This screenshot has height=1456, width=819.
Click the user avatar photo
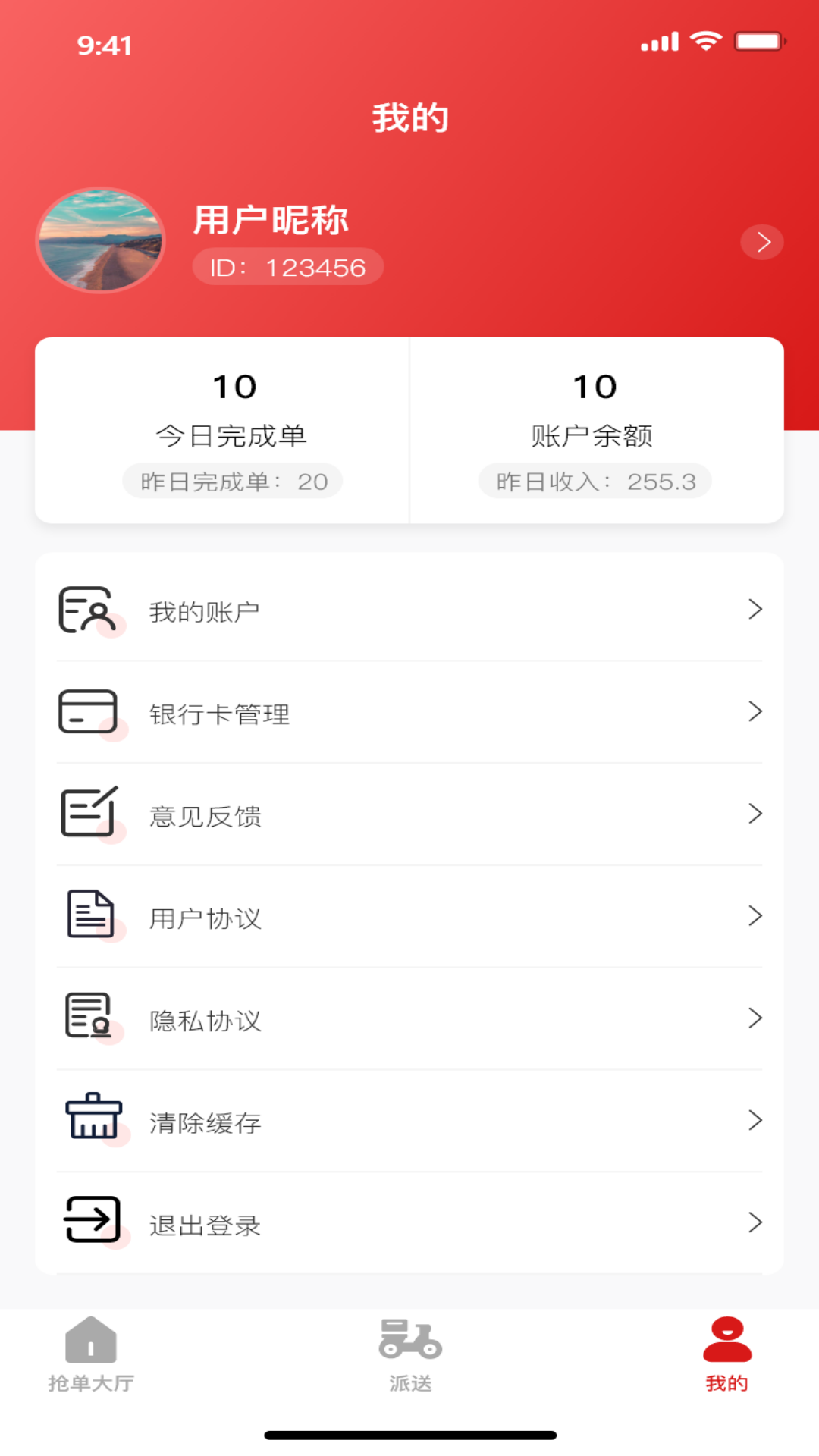101,241
